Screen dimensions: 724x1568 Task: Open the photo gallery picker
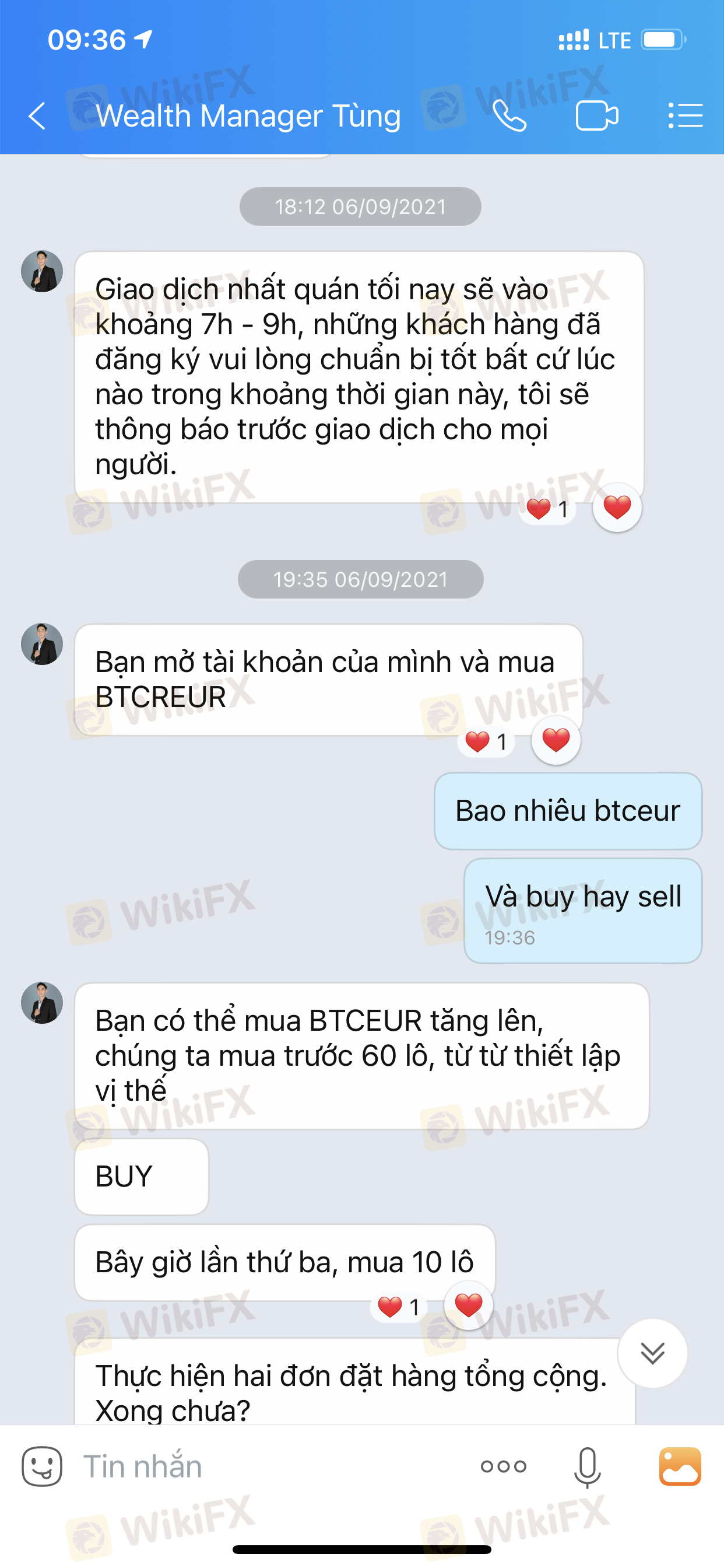(680, 1466)
